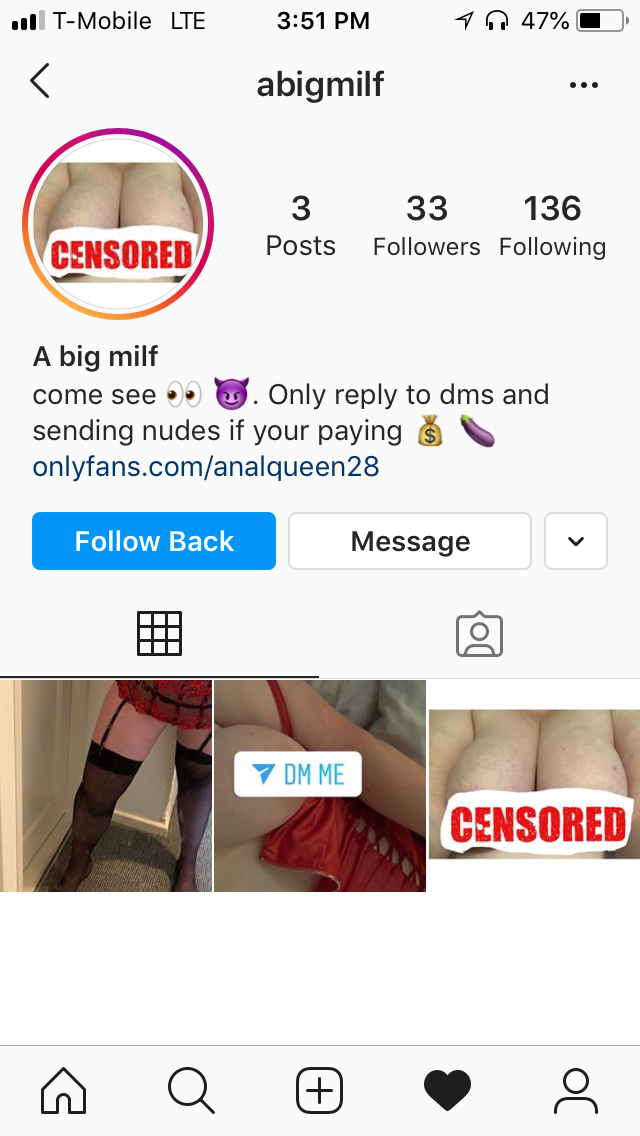Open the Following list

point(552,226)
